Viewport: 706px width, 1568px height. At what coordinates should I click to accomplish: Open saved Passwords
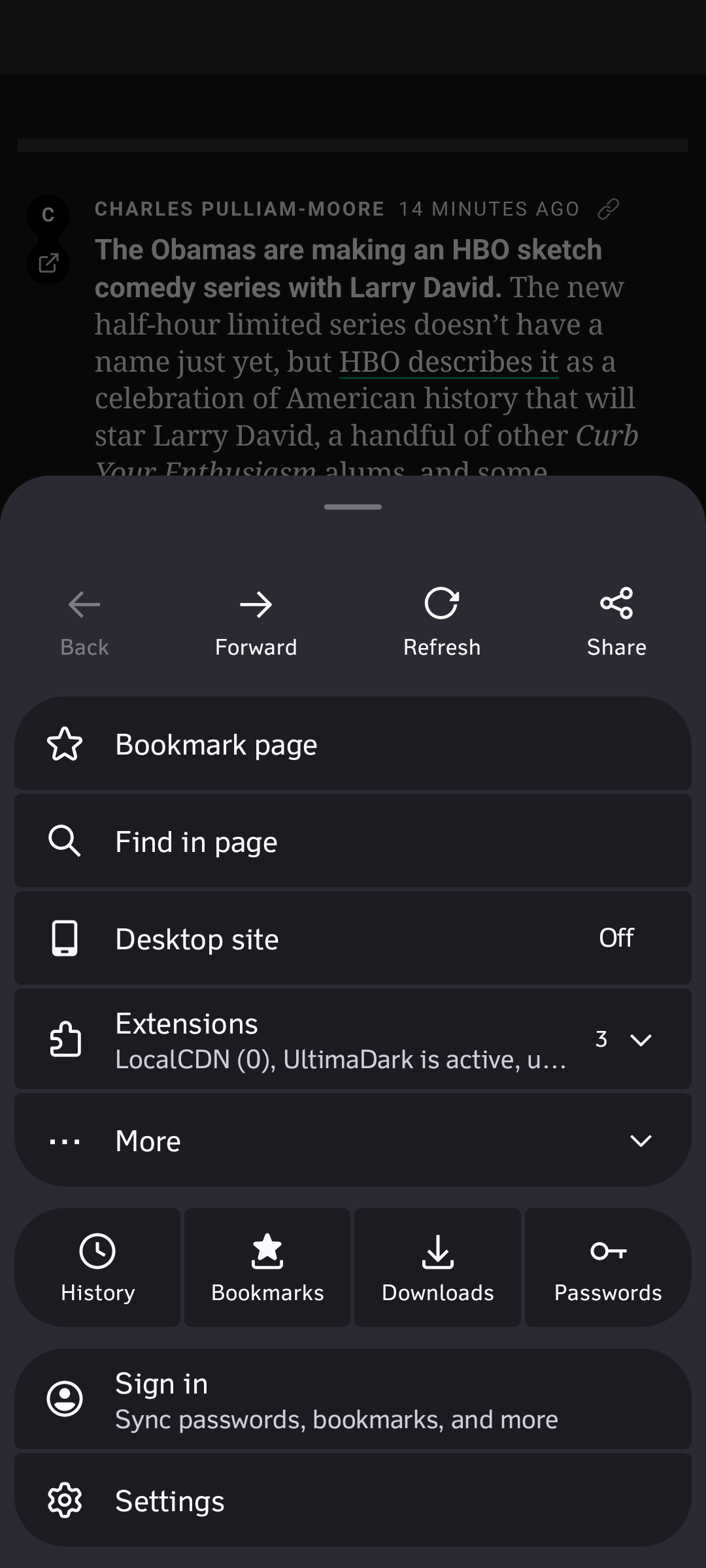pyautogui.click(x=608, y=1267)
